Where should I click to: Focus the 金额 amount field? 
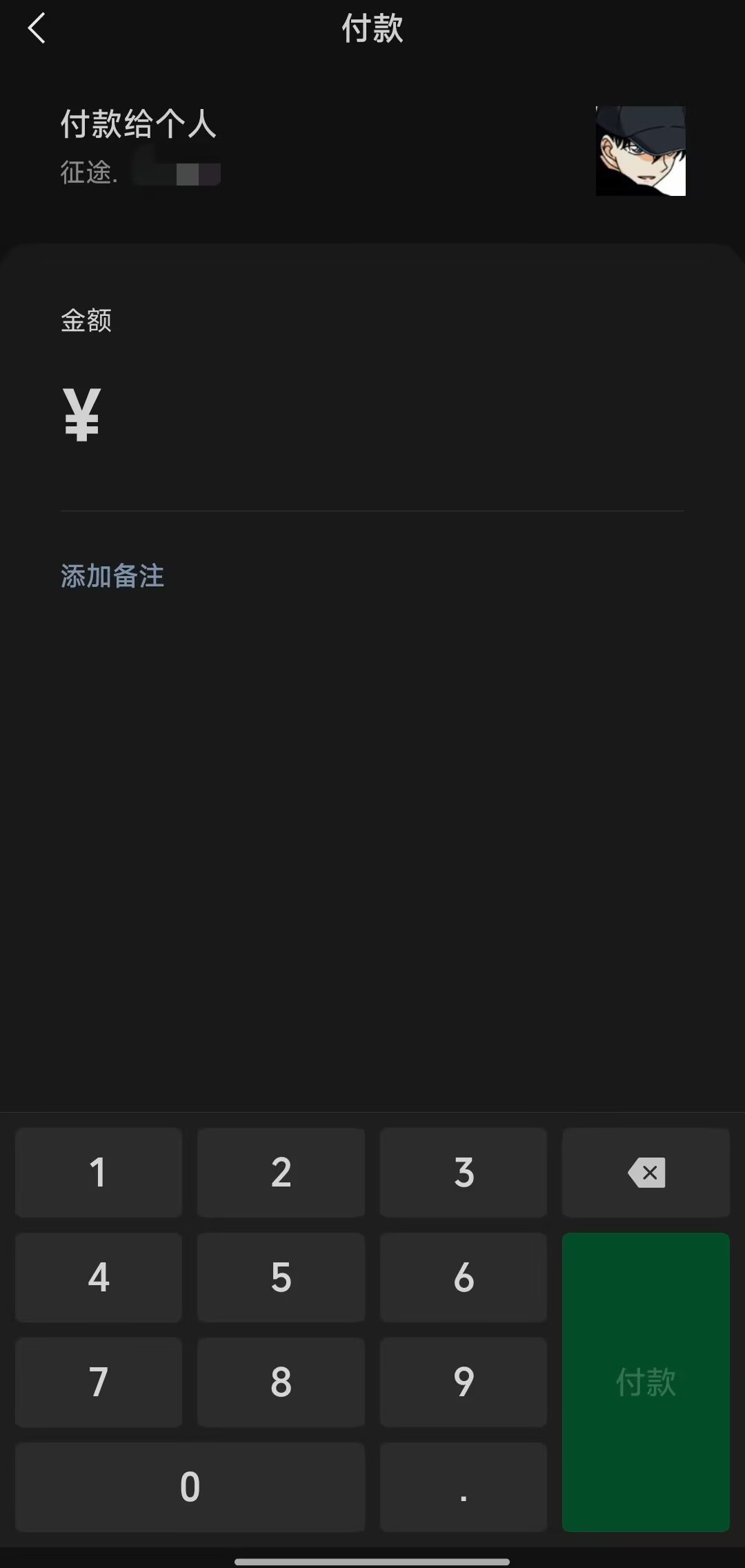(372, 414)
